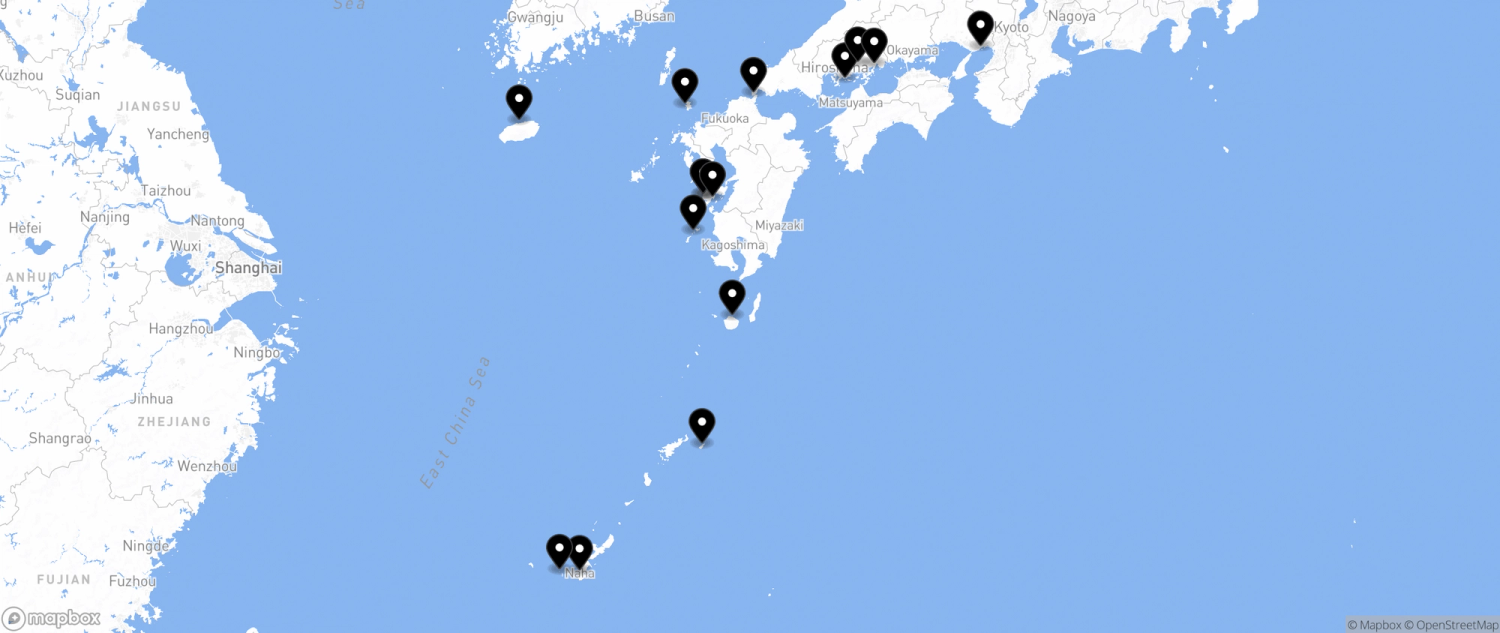Select the marker on Jeju island

click(519, 101)
